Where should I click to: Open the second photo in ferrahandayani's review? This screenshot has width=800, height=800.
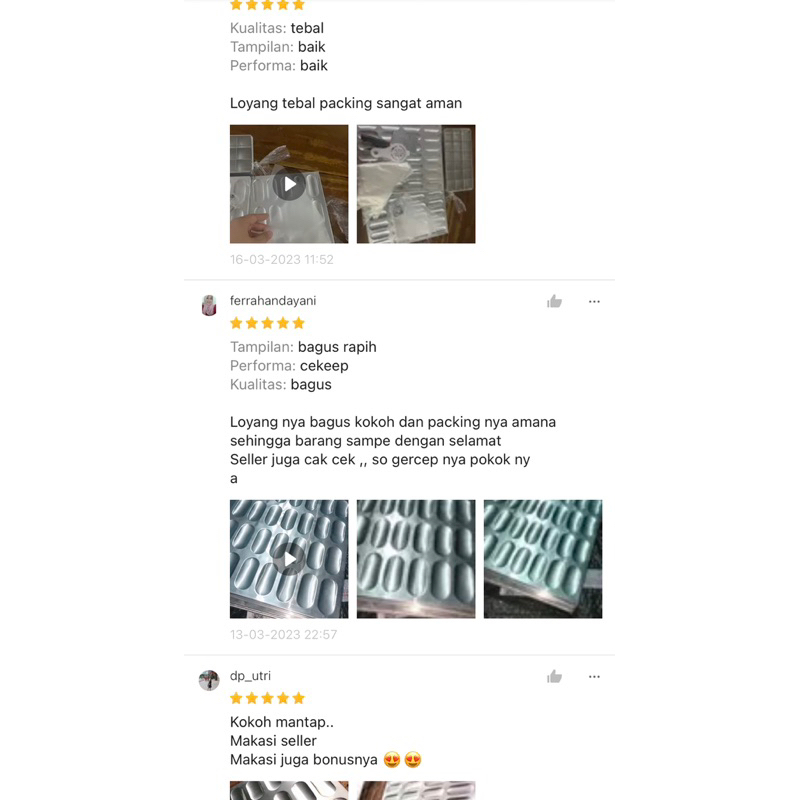[416, 559]
